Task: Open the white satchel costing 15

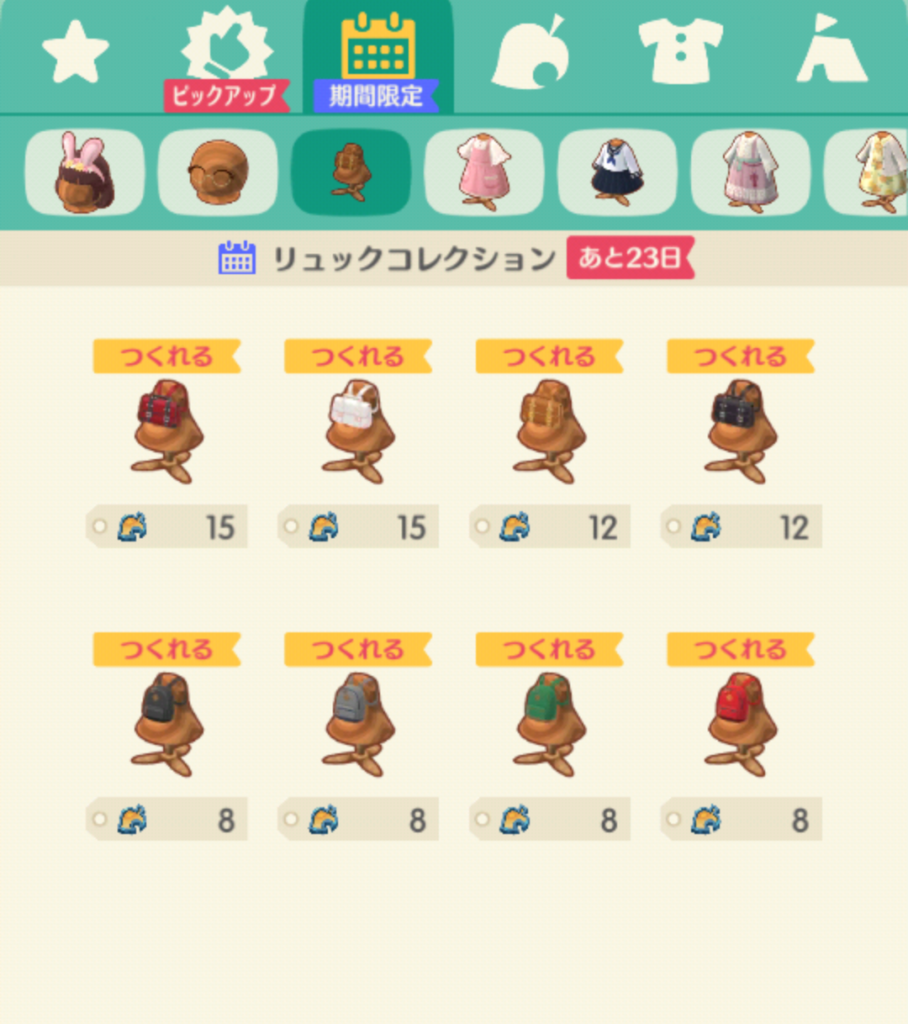Action: tap(358, 432)
